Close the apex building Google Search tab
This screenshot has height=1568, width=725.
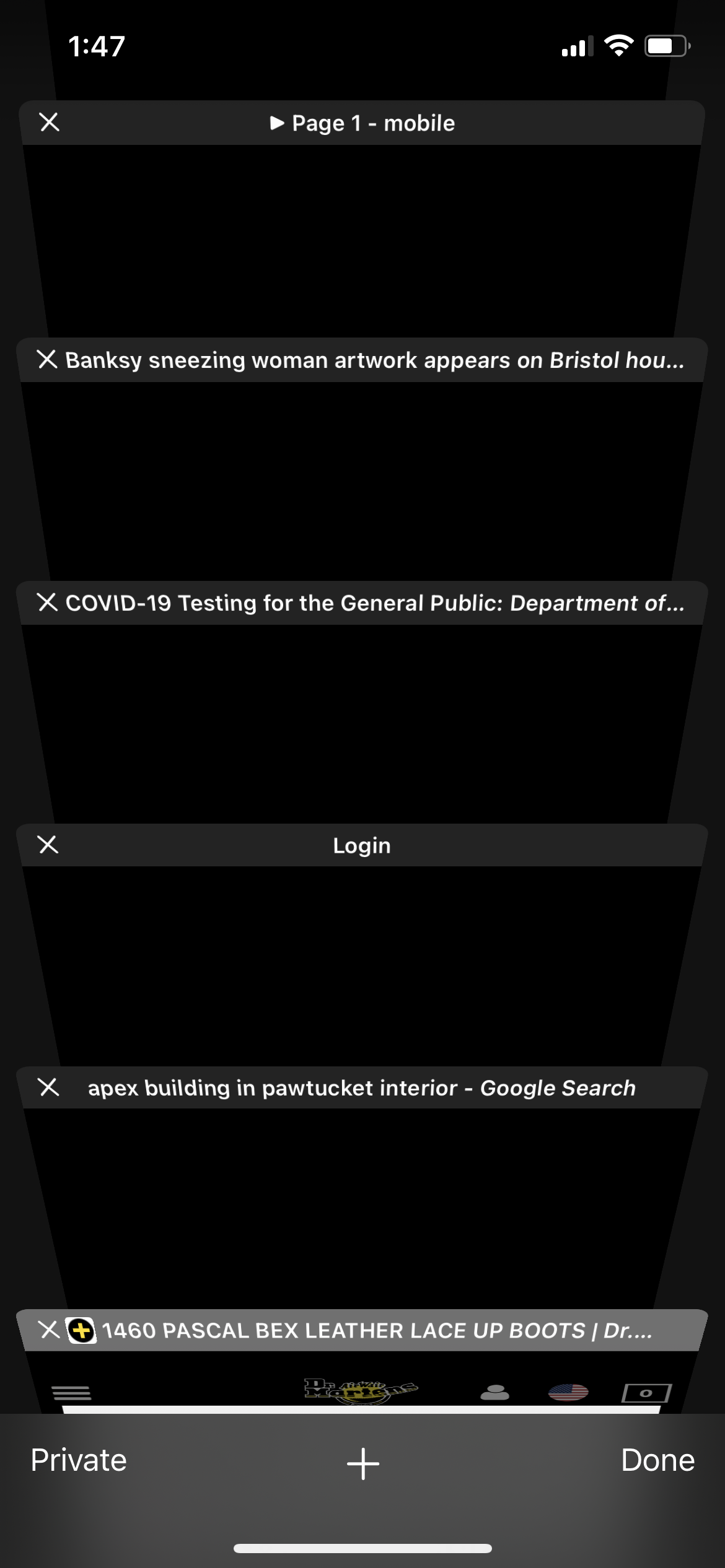48,1087
